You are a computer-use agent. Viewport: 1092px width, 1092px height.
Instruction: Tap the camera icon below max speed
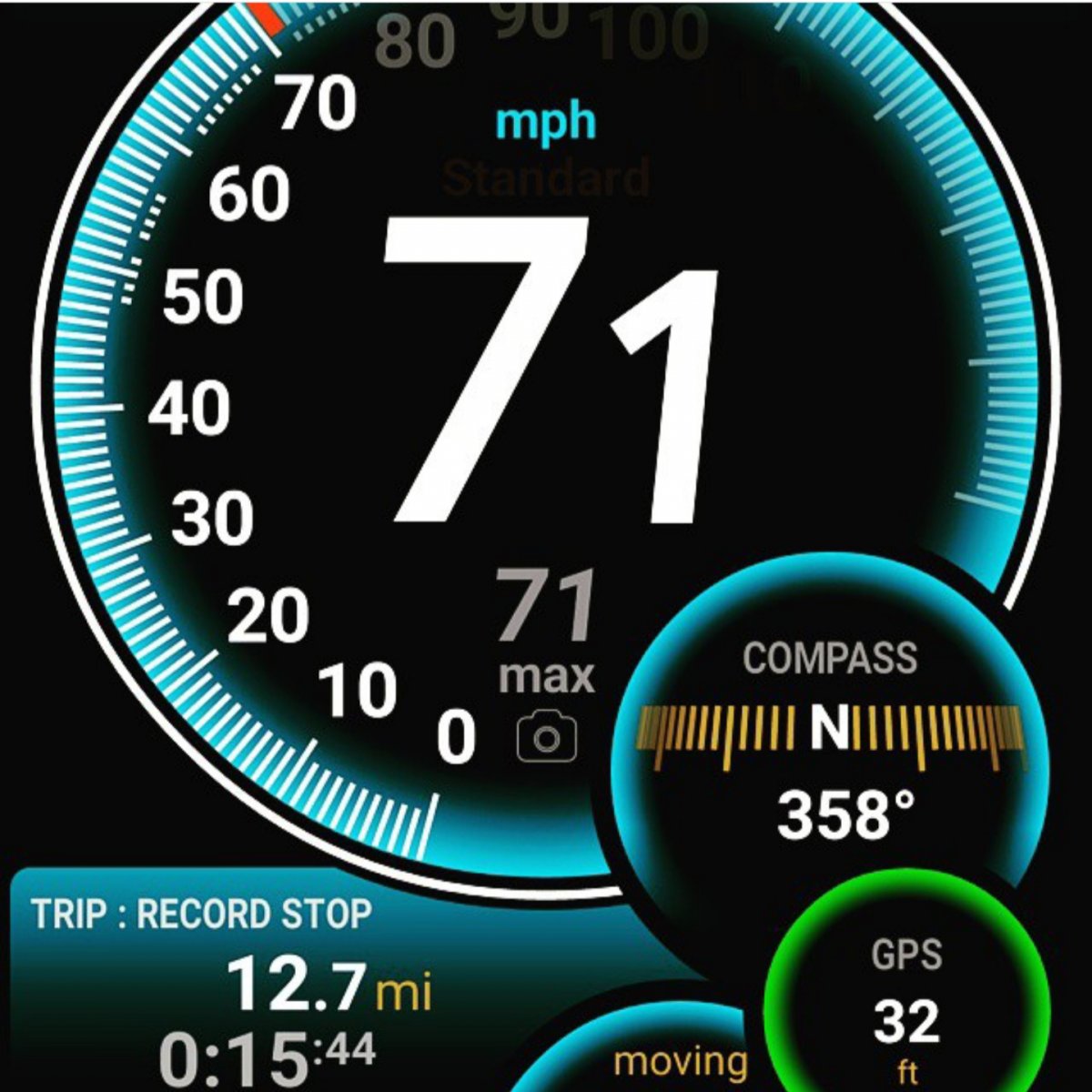[547, 736]
